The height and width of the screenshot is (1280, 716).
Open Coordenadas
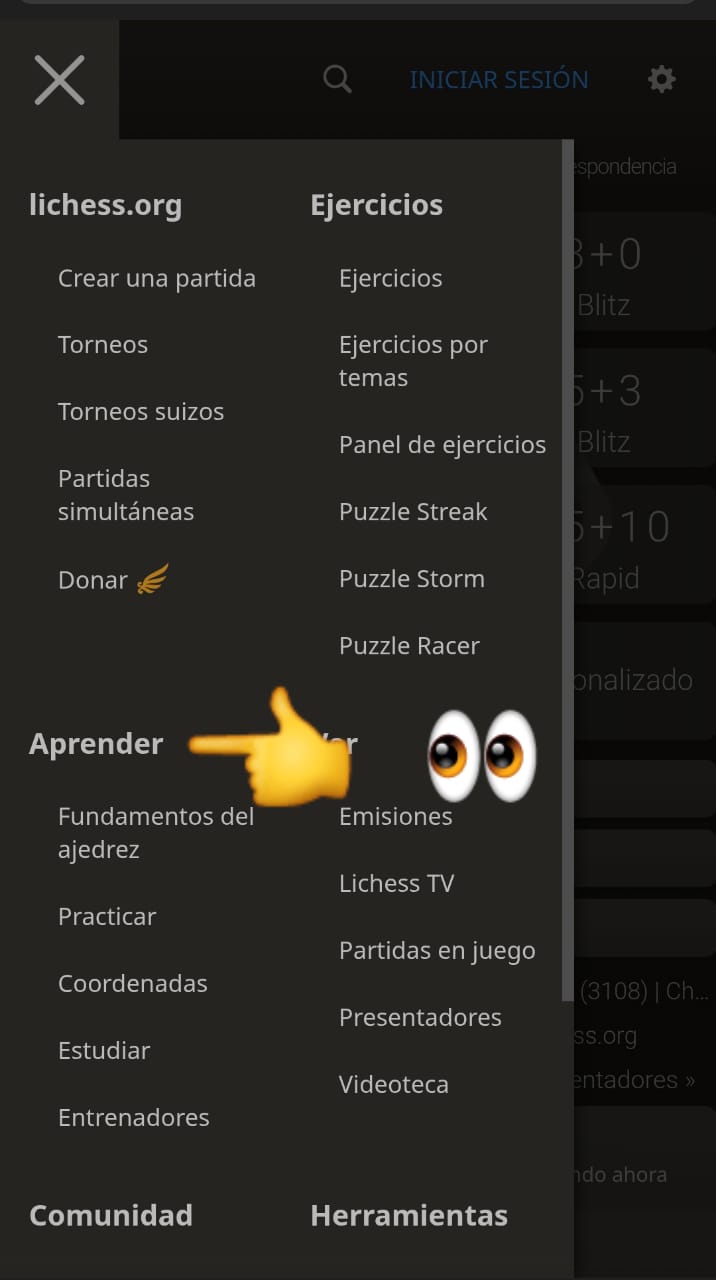(x=133, y=984)
